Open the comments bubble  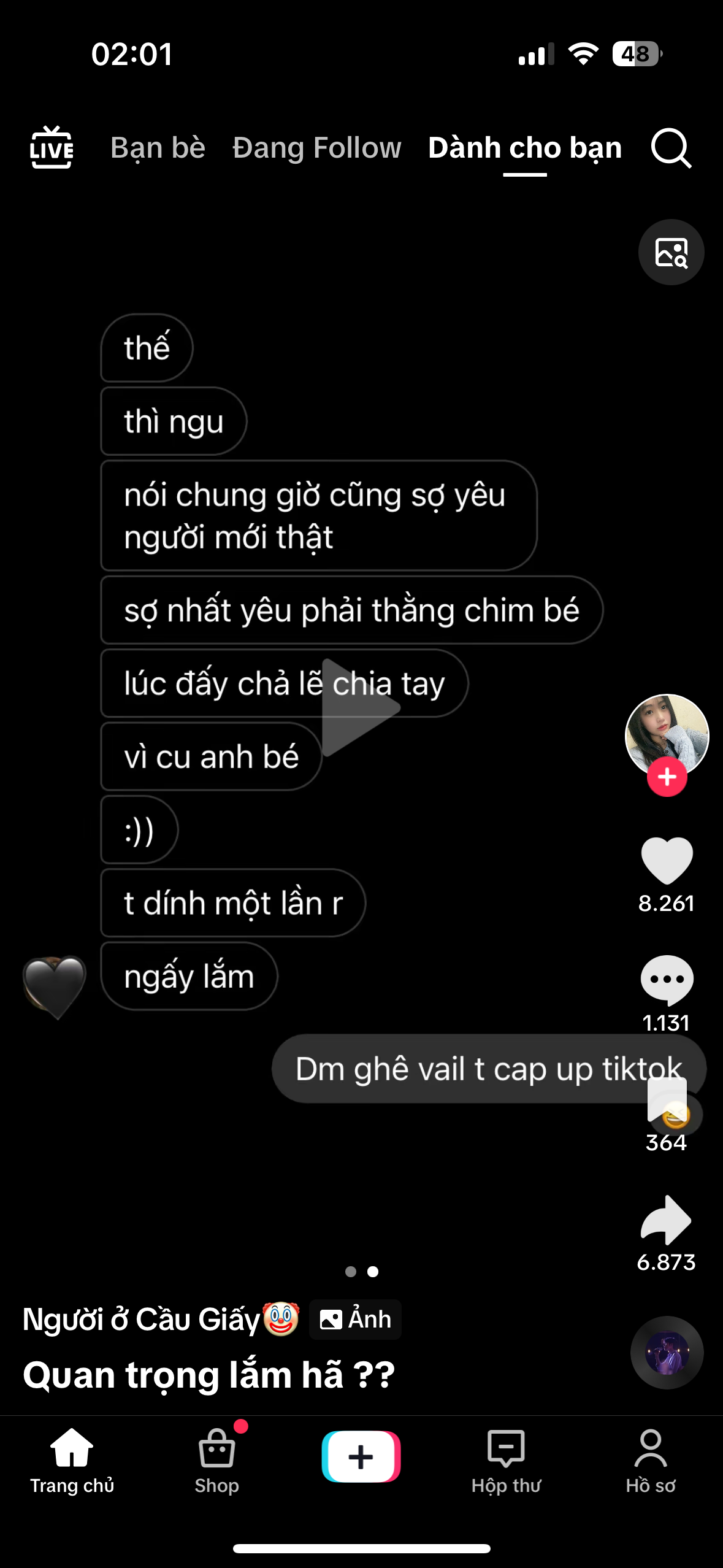[667, 980]
